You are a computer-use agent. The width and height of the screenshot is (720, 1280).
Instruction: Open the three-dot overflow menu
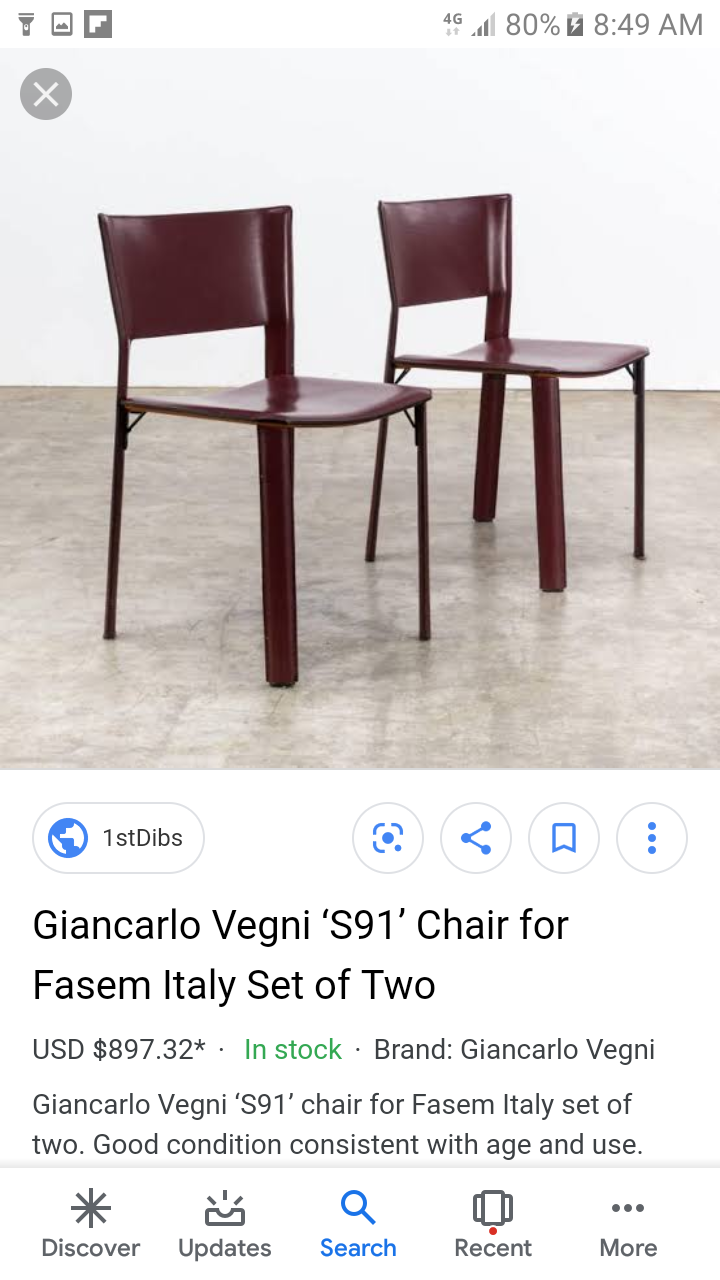652,838
